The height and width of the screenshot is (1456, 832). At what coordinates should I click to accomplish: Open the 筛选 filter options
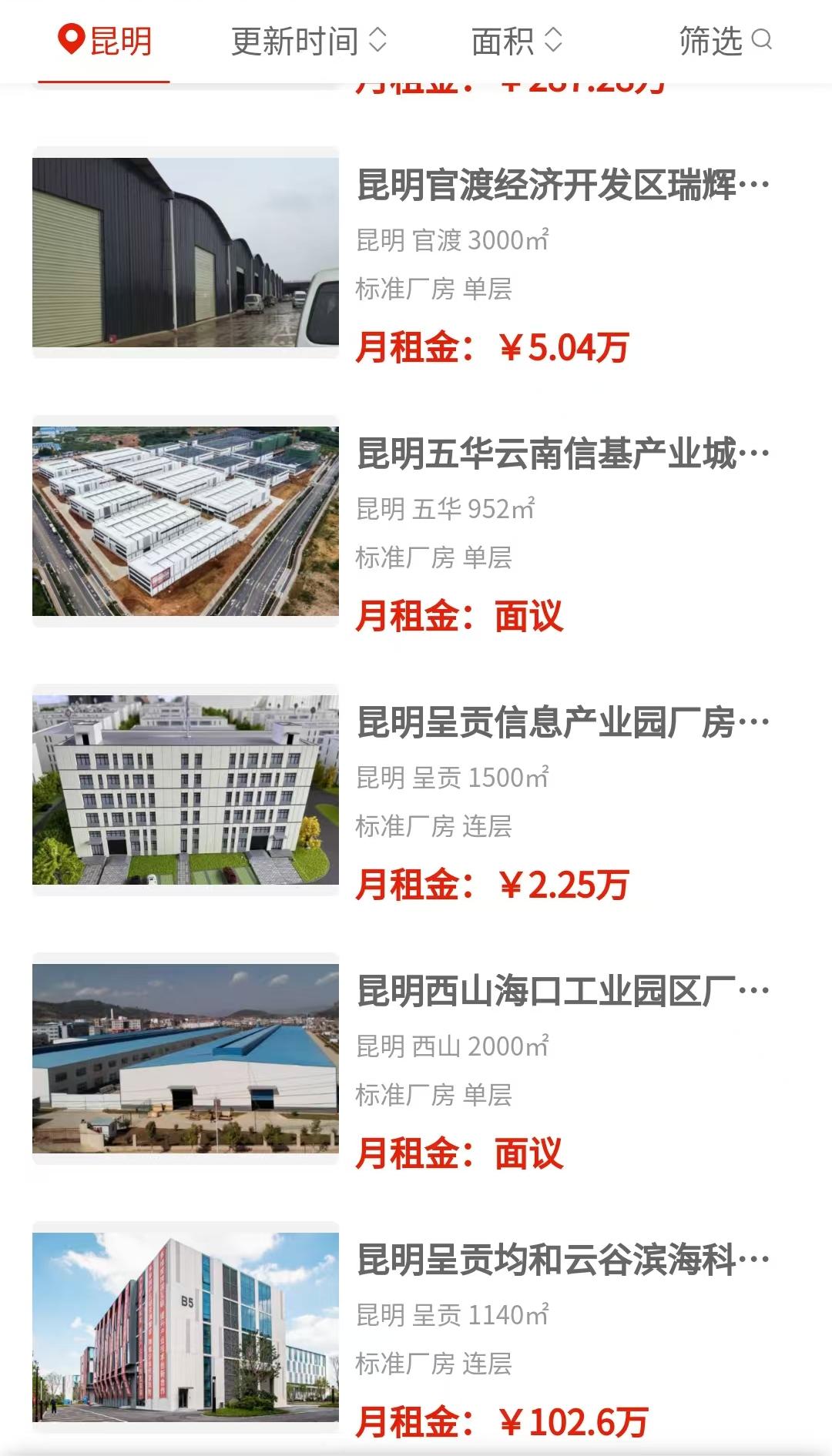(724, 41)
